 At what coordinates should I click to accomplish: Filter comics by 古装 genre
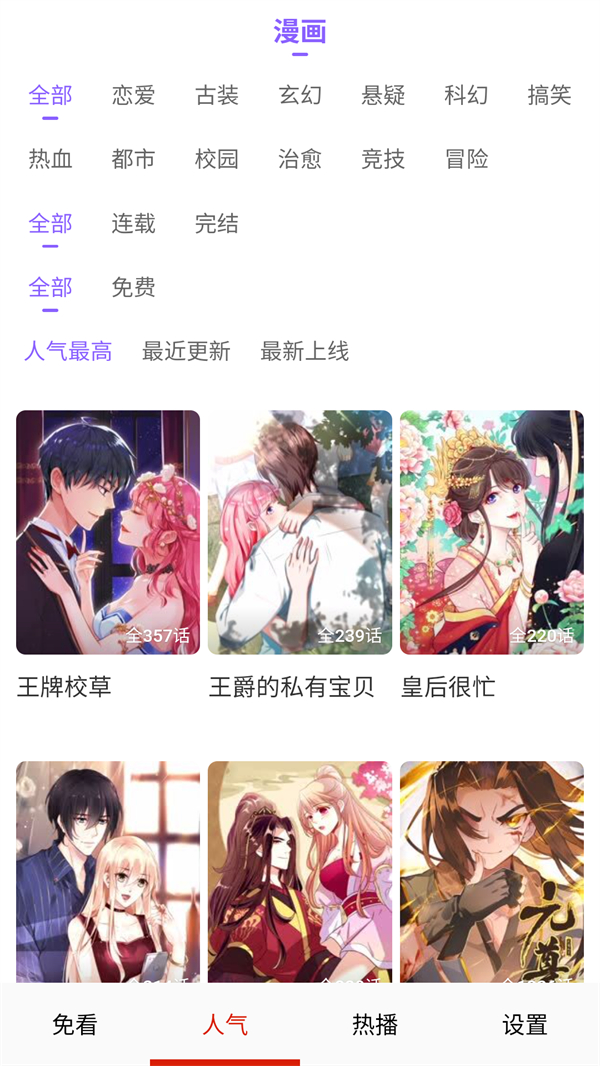point(217,95)
